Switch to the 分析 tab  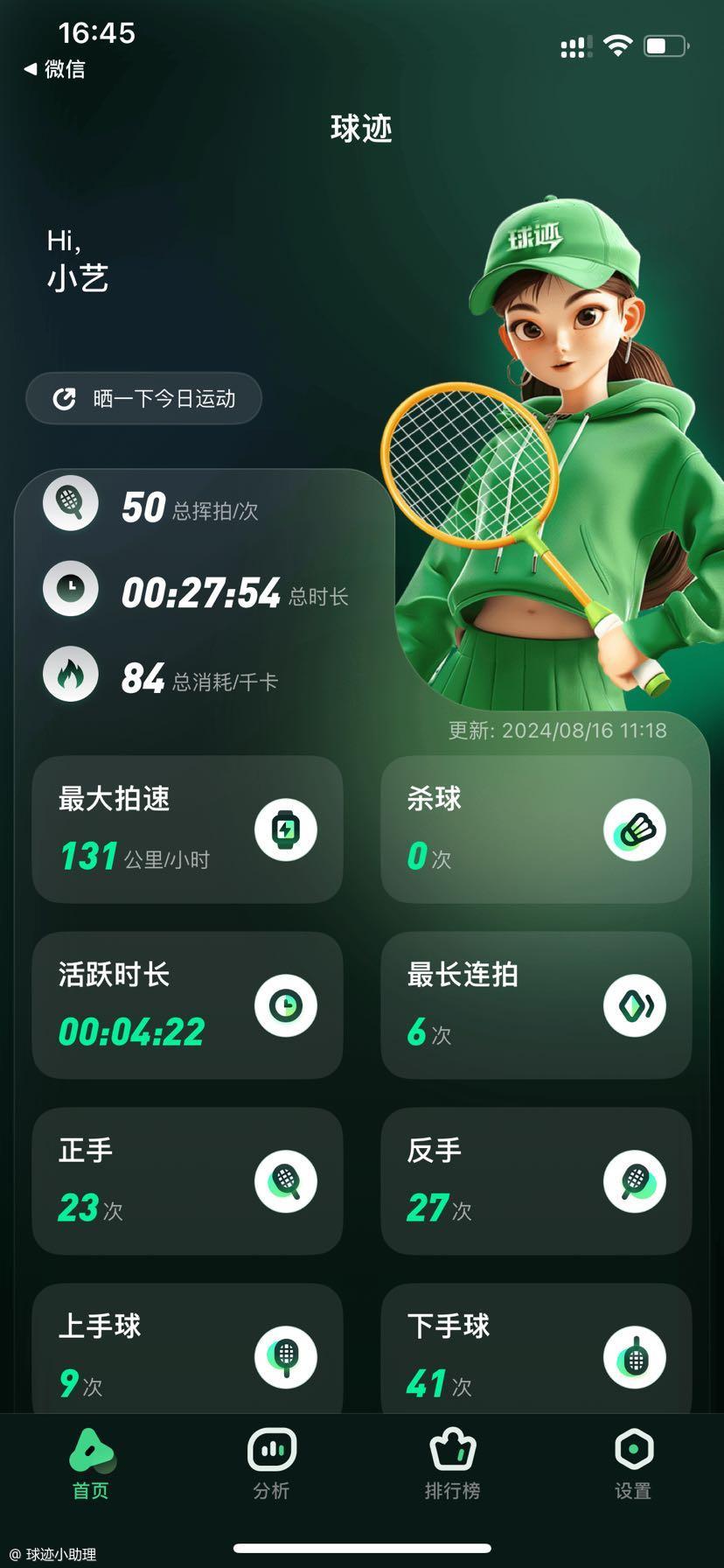271,1465
